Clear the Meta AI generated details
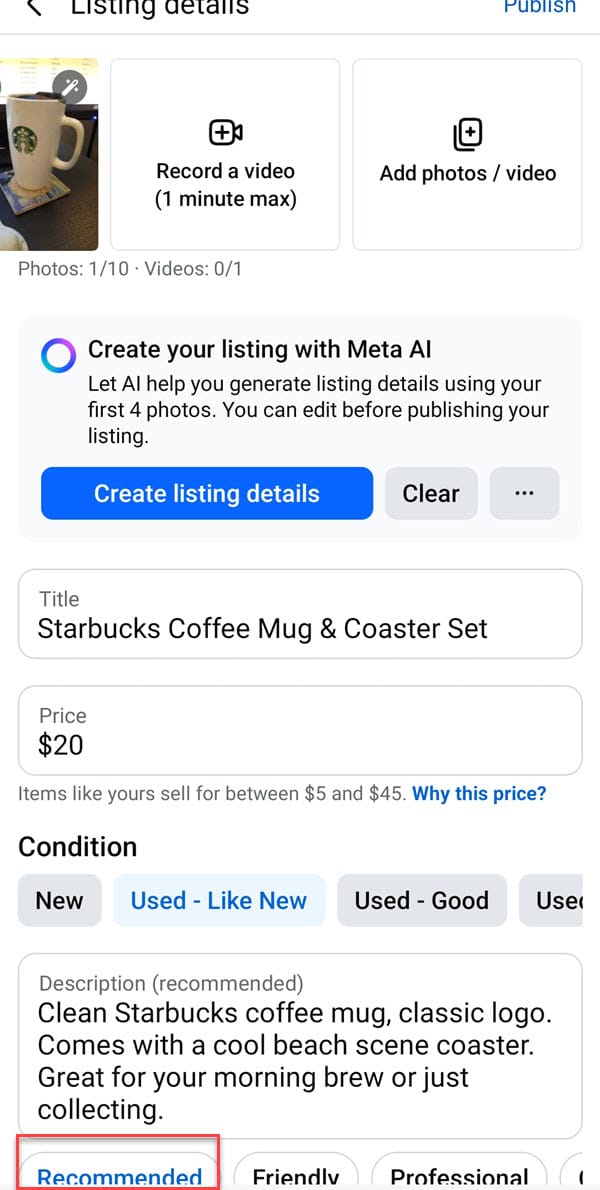This screenshot has height=1190, width=600. pyautogui.click(x=431, y=493)
